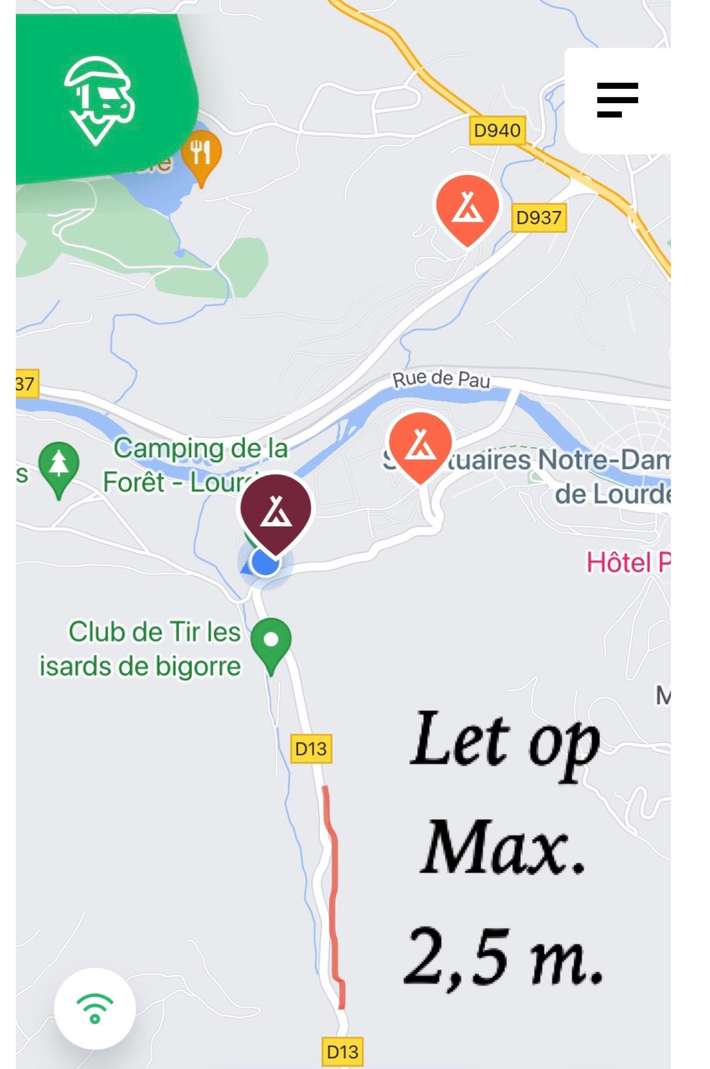Tap the green wifi button
Screen dimensions: 710x1069
pos(95,1007)
